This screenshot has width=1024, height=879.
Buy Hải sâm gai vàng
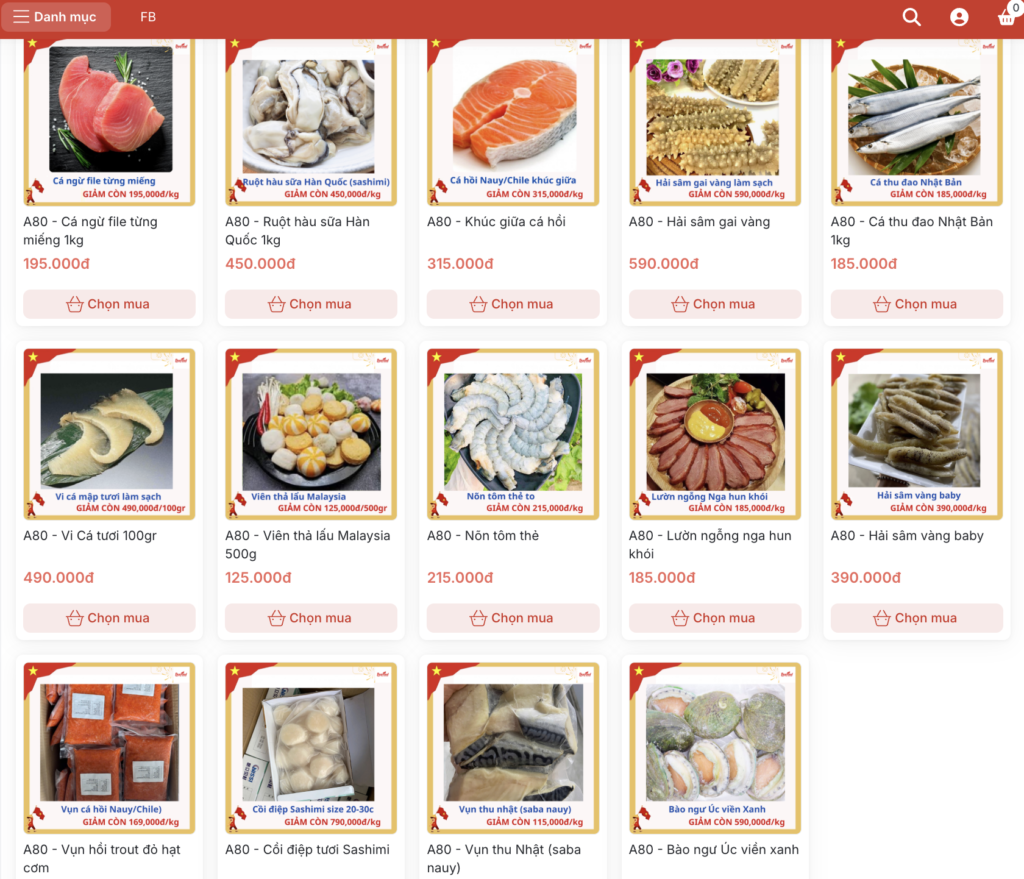tap(715, 304)
